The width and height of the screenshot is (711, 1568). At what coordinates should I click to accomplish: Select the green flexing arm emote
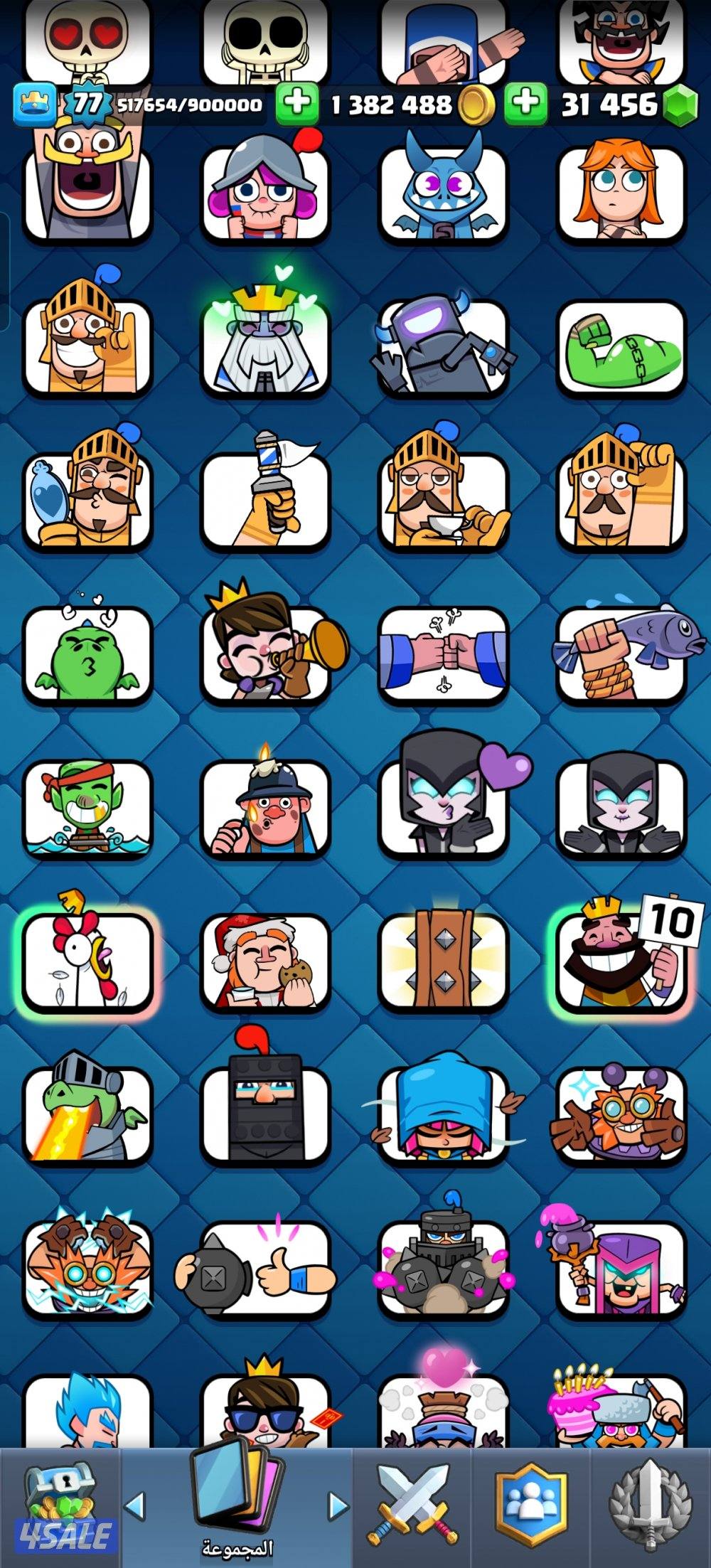[621, 348]
